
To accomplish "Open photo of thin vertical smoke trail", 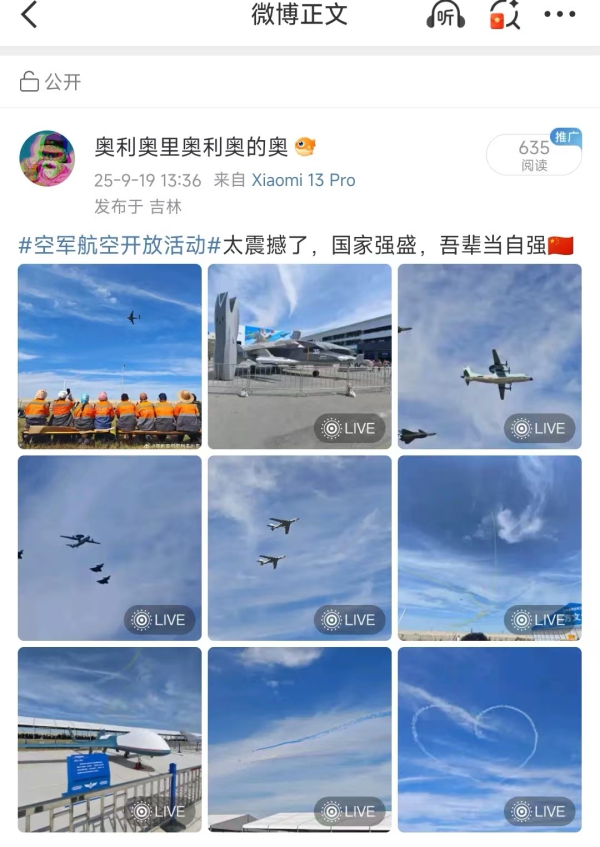I will (x=489, y=546).
